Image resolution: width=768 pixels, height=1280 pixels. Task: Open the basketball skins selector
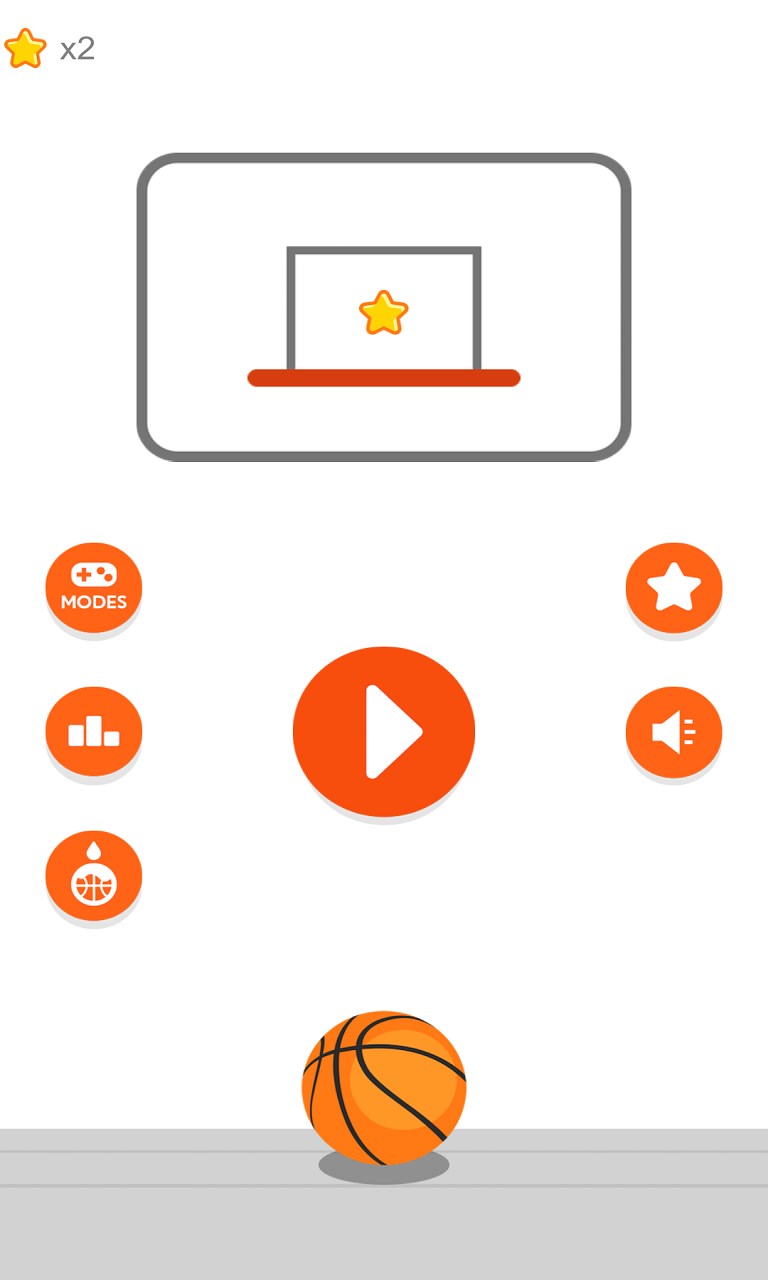(94, 876)
